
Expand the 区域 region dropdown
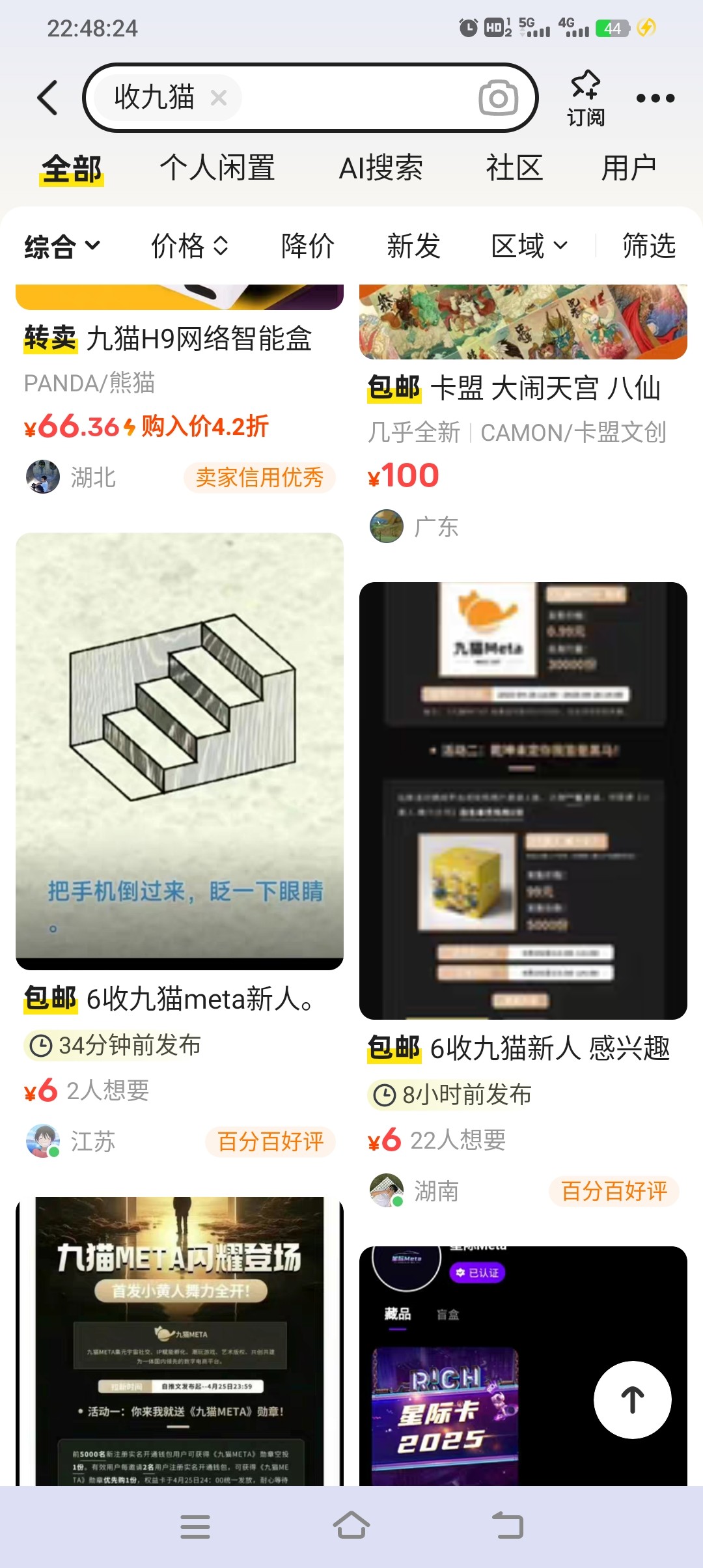[x=529, y=246]
